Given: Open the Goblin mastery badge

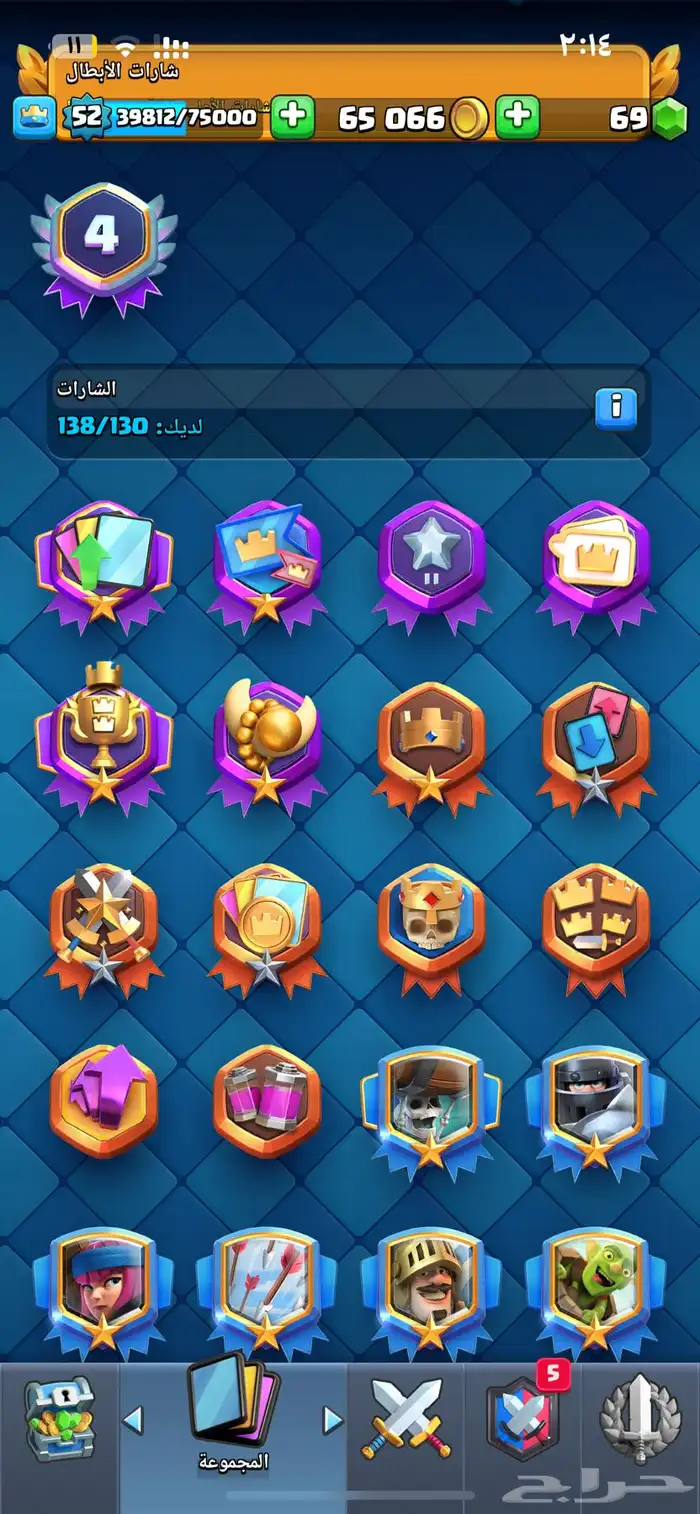Looking at the screenshot, I should point(594,1288).
